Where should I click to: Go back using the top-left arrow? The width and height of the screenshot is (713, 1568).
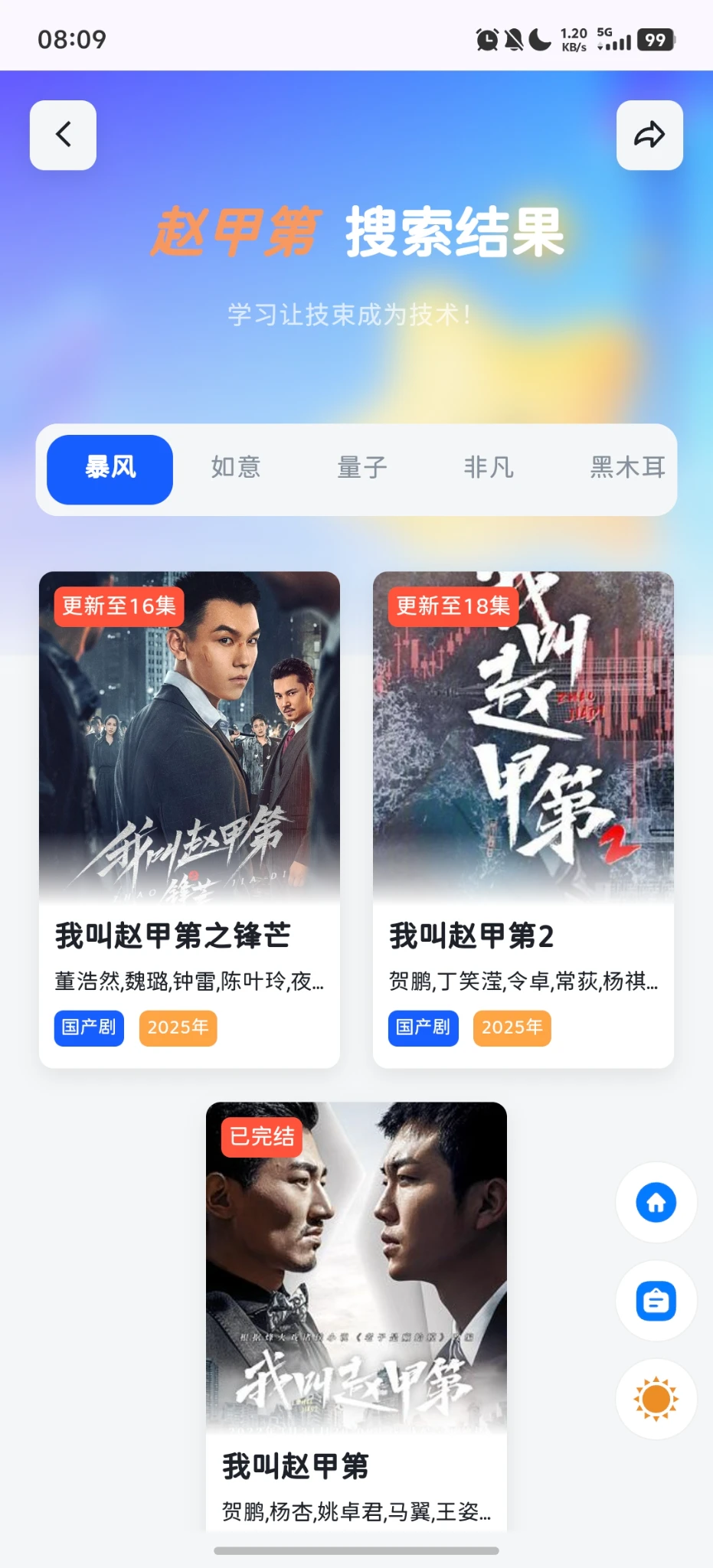click(x=63, y=135)
